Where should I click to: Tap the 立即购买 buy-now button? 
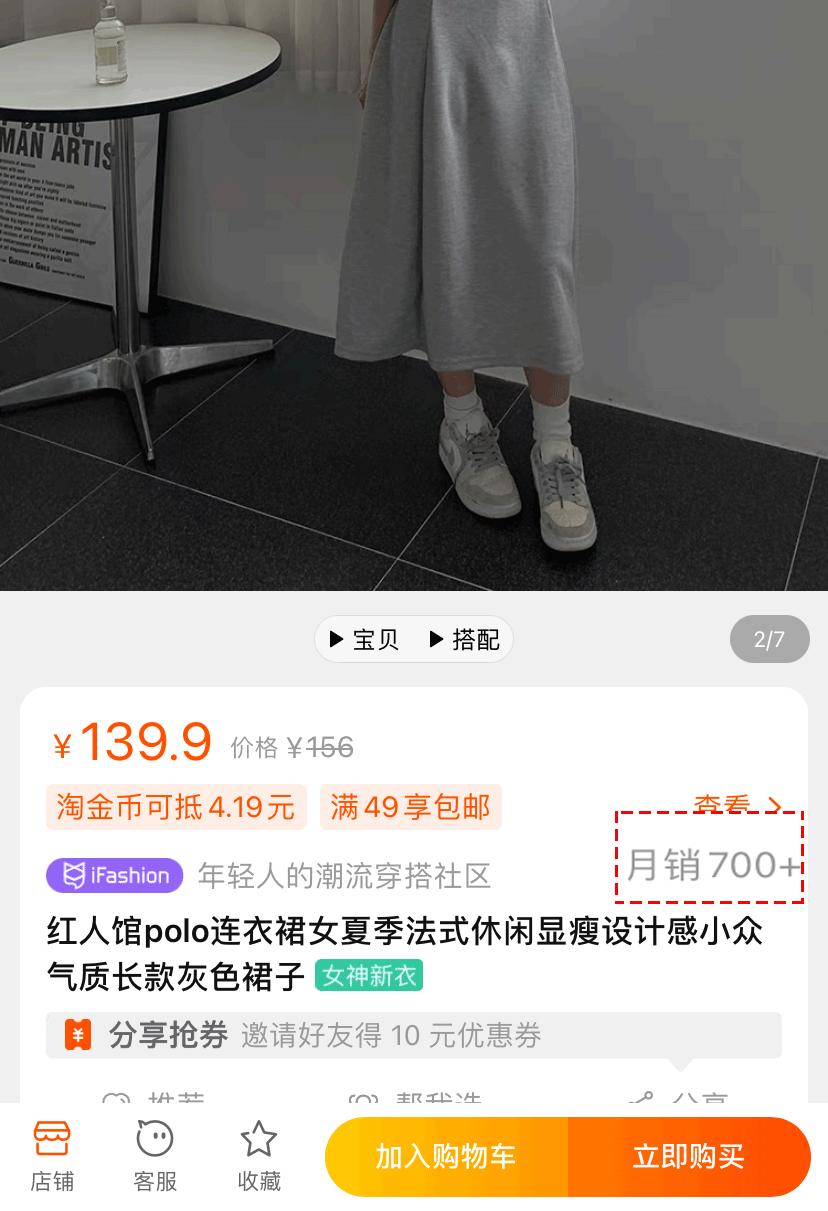coord(692,1156)
